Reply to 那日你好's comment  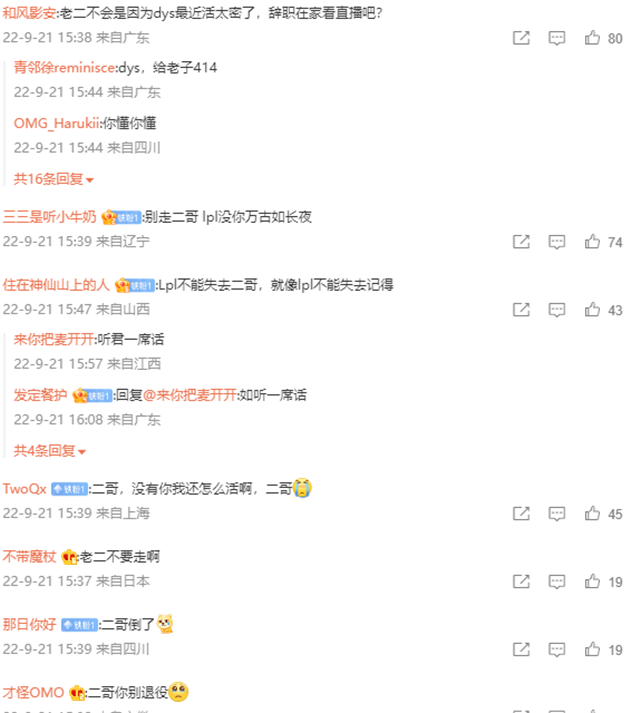click(557, 649)
